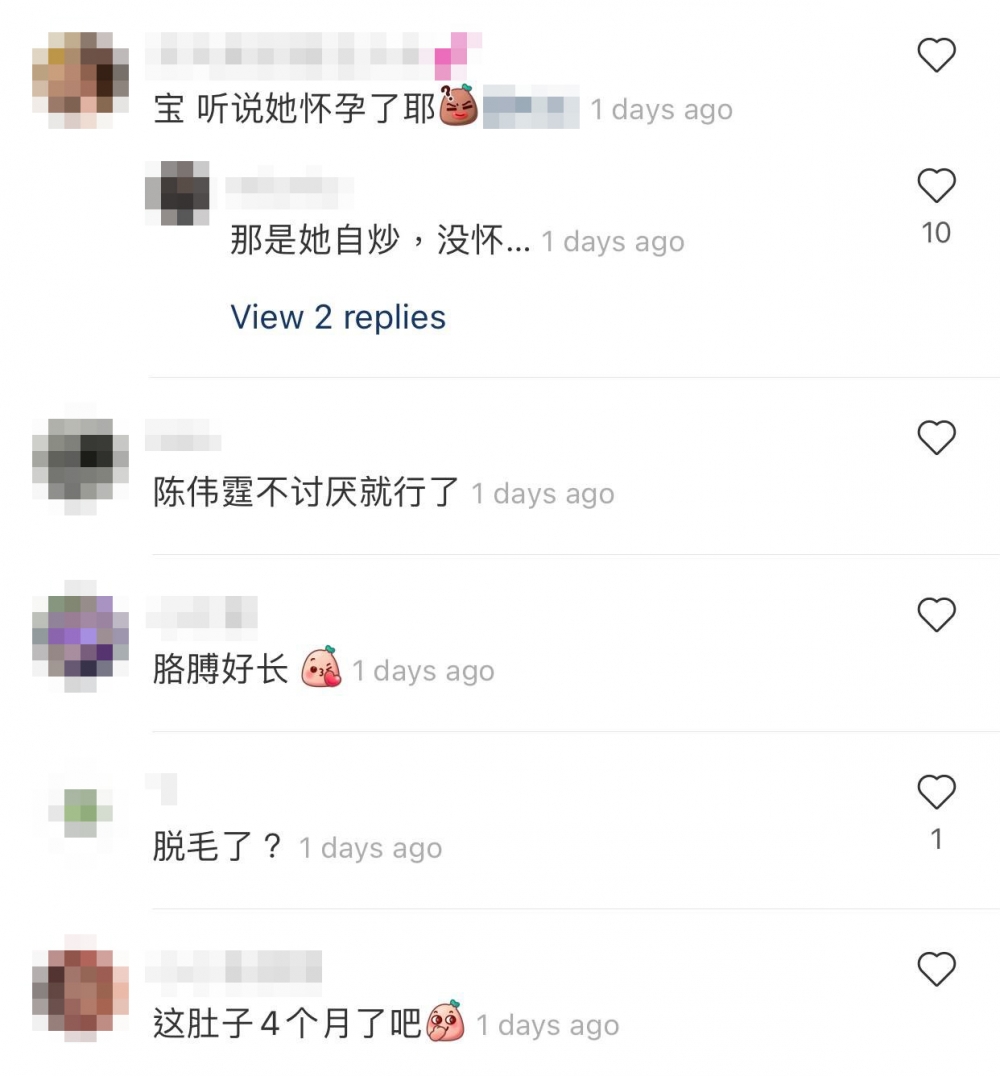The width and height of the screenshot is (1000, 1076).
Task: Like the comment 这肚子4个月了吧
Action: coord(936,969)
